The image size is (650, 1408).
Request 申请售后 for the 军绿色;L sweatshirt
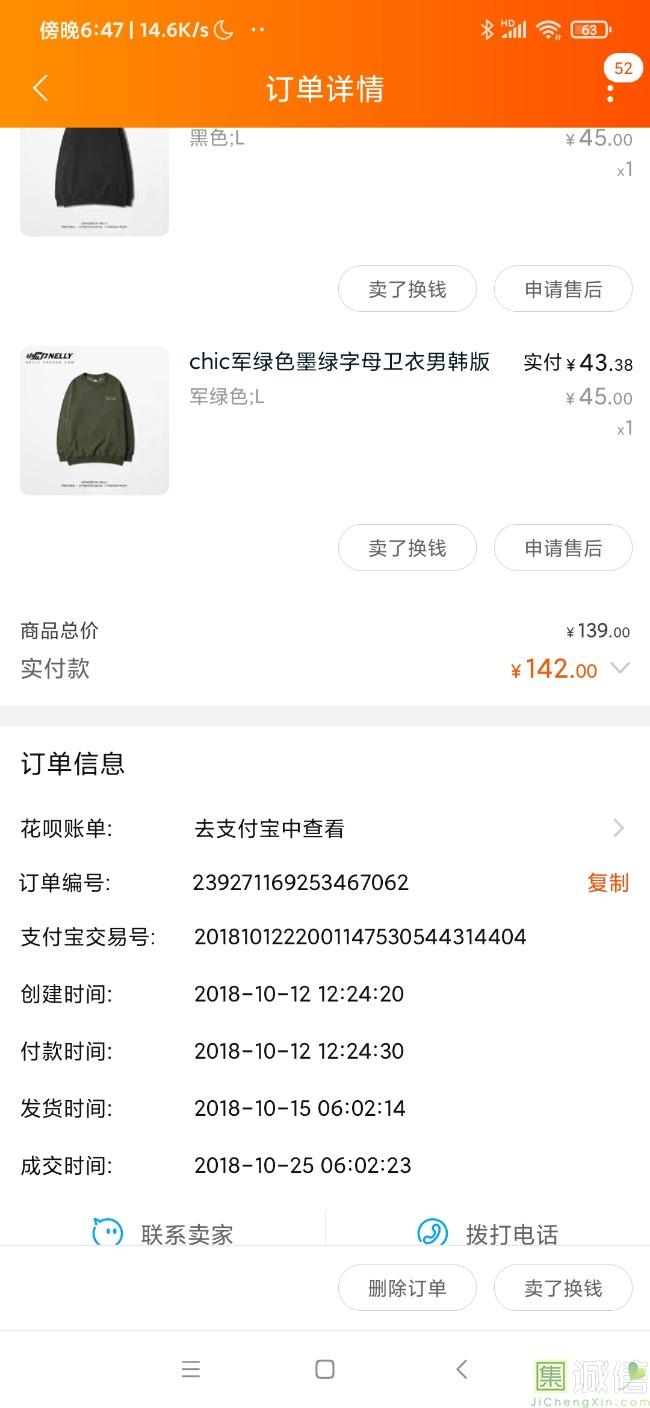tap(563, 548)
